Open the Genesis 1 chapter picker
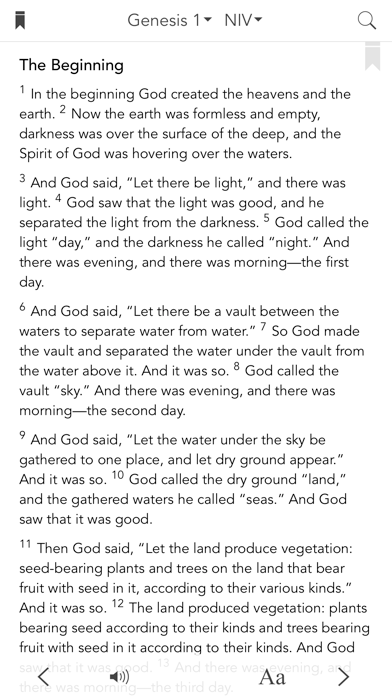Viewport: 392px width, 696px height. point(170,20)
